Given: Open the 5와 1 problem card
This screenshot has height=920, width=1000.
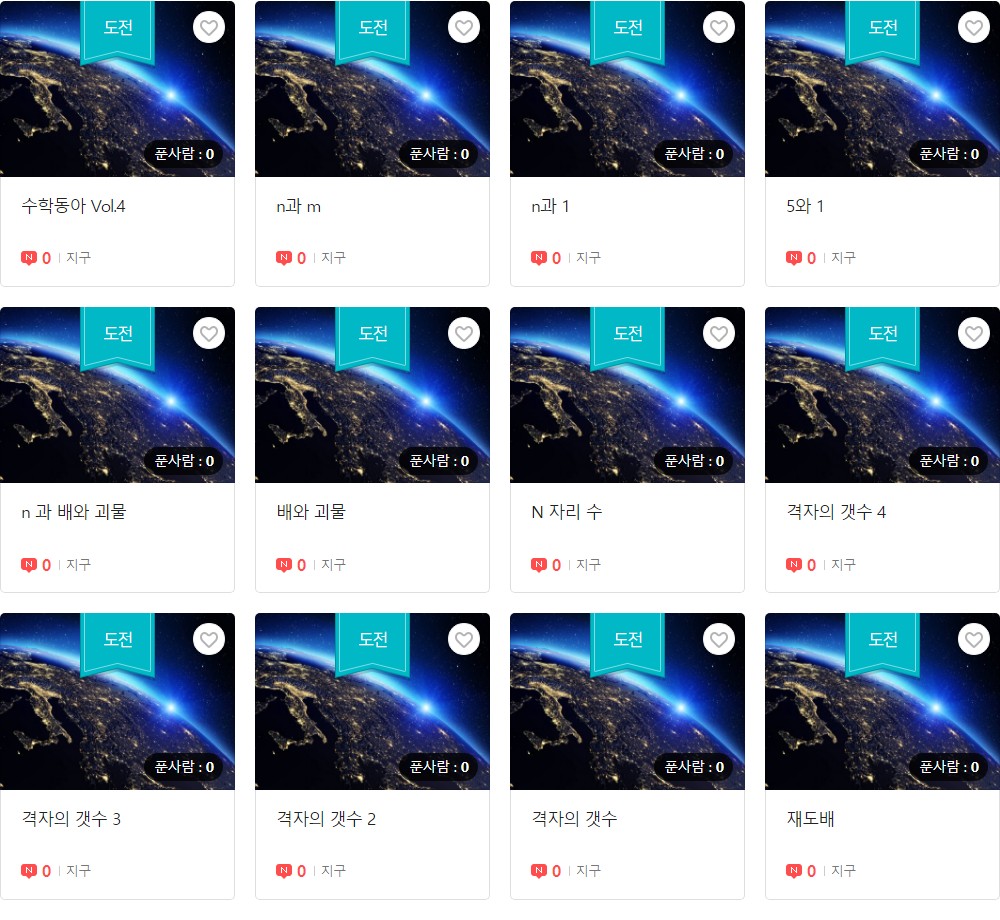Looking at the screenshot, I should 805,207.
